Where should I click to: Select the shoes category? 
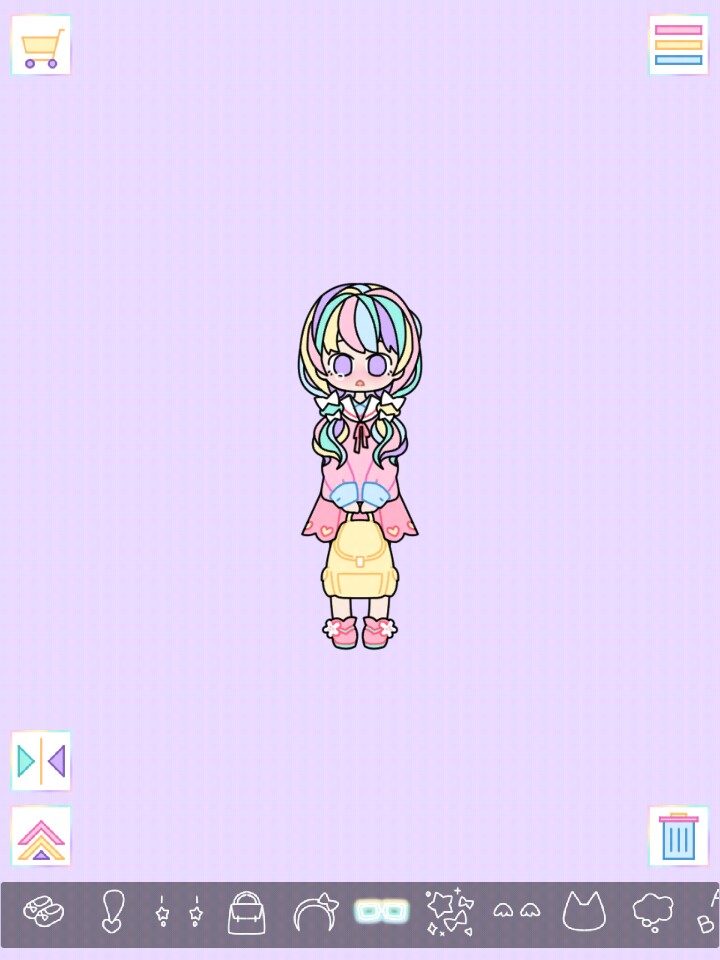[44, 912]
